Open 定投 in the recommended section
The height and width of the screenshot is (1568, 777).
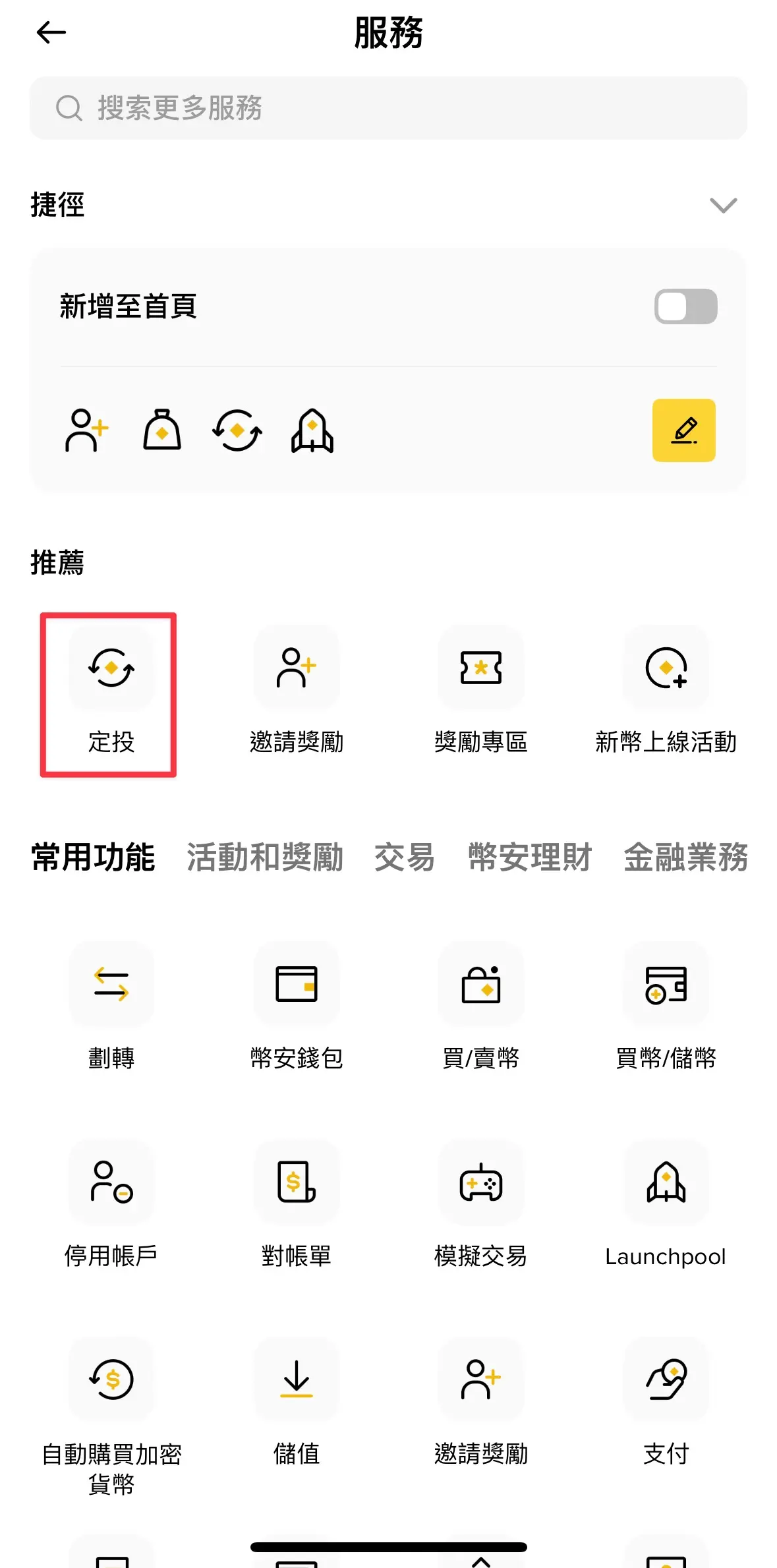pyautogui.click(x=111, y=693)
